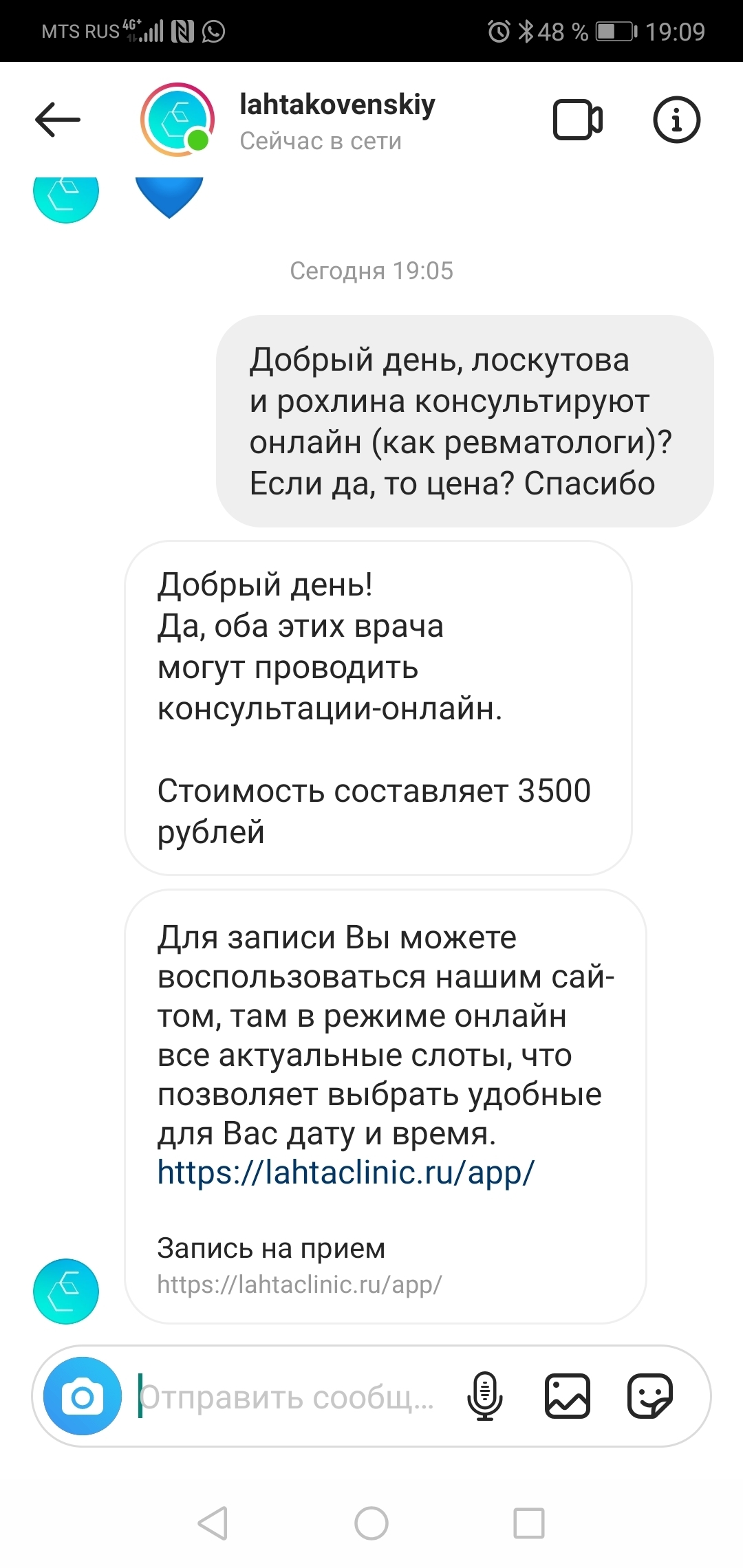Viewport: 743px width, 1568px height.
Task: Tap the system home button
Action: click(x=371, y=1523)
